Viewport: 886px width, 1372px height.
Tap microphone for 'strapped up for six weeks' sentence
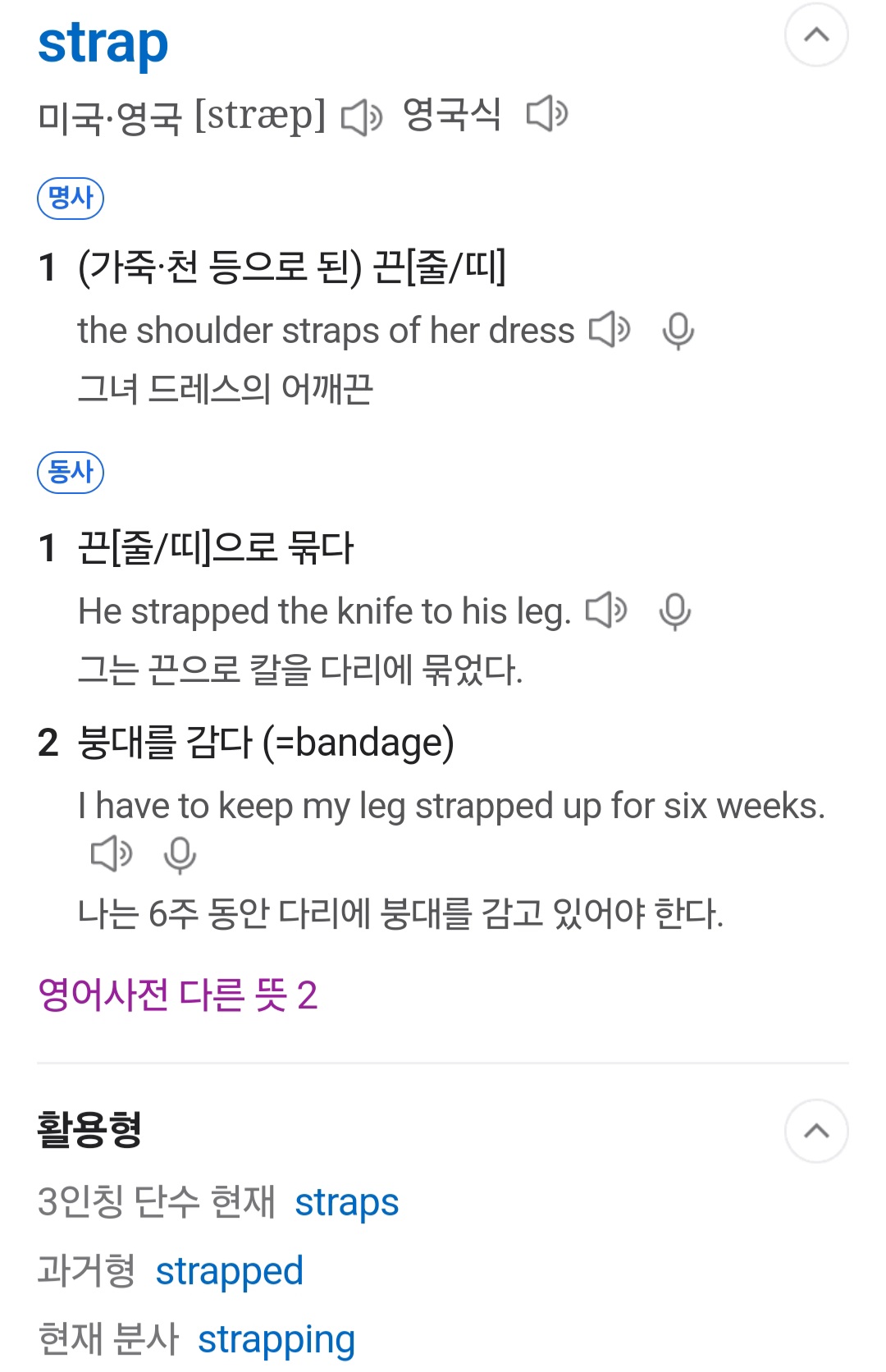[180, 855]
